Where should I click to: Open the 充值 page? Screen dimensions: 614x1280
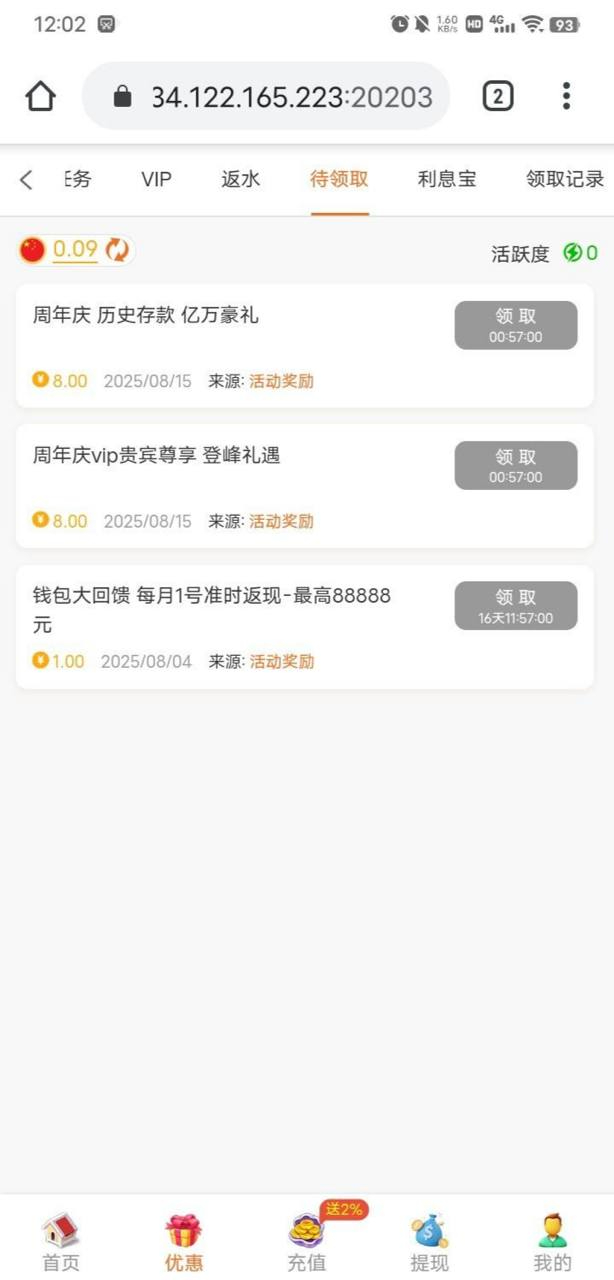[x=307, y=1243]
